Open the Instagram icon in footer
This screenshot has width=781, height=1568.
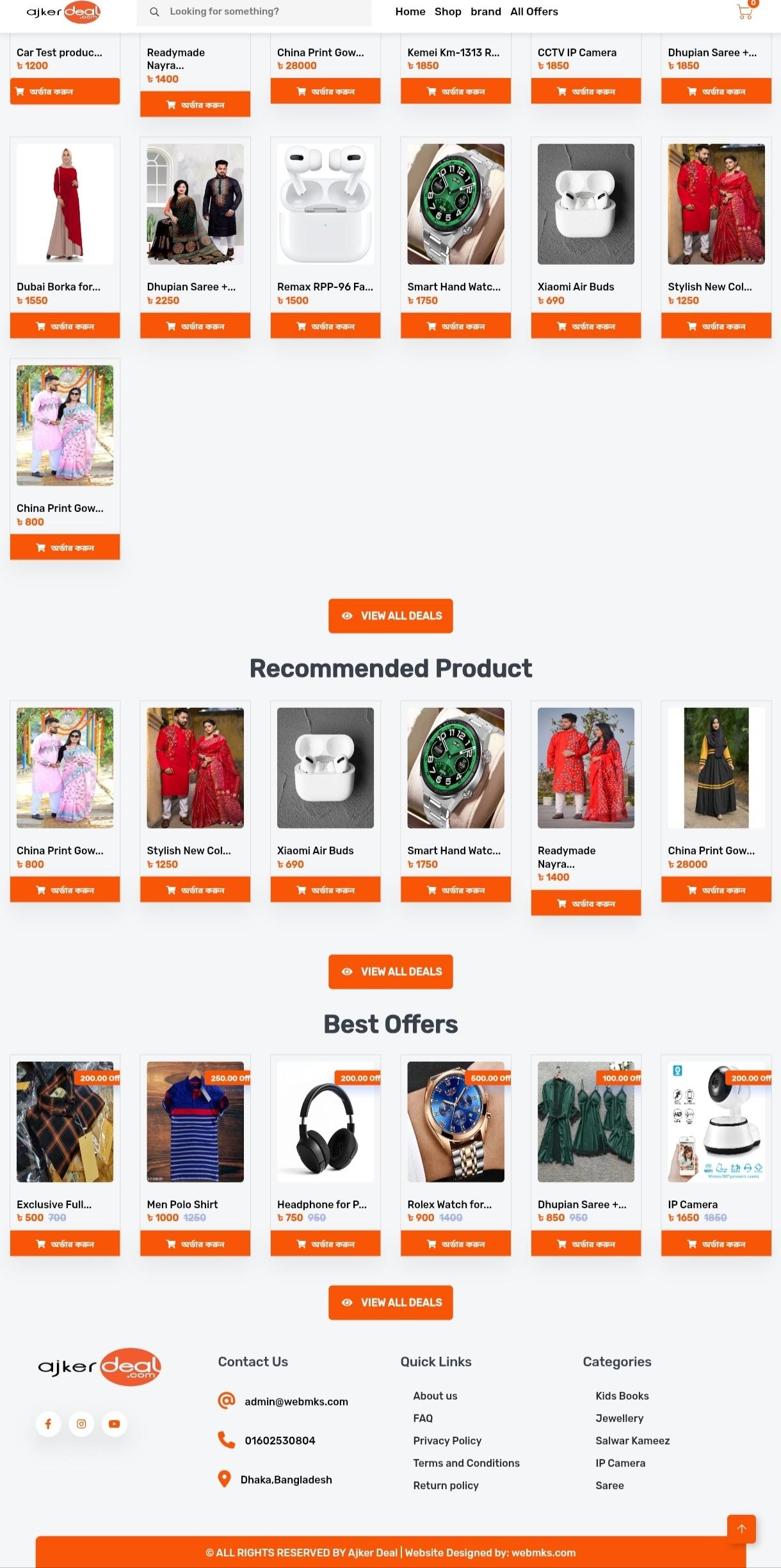tap(81, 1424)
